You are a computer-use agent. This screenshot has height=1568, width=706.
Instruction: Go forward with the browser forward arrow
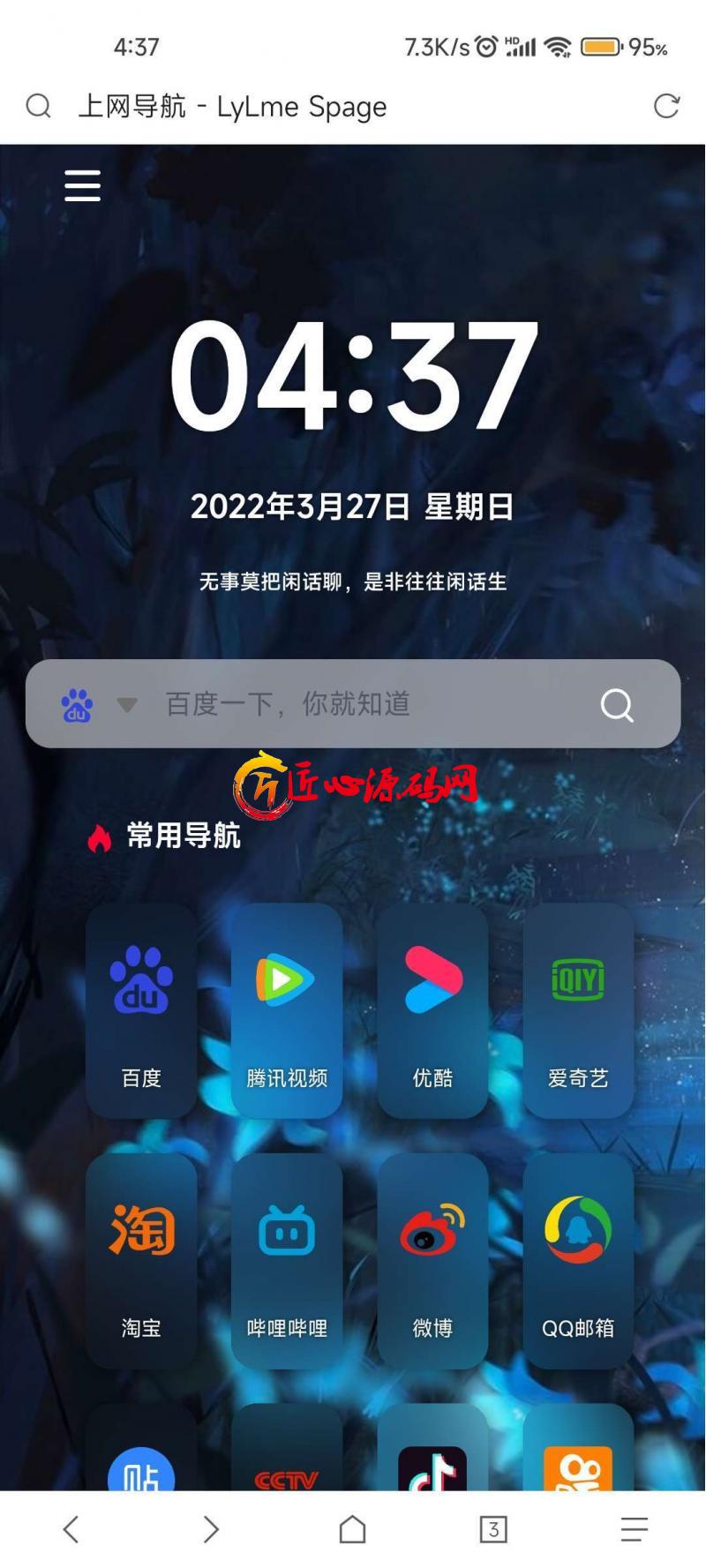point(210,1529)
